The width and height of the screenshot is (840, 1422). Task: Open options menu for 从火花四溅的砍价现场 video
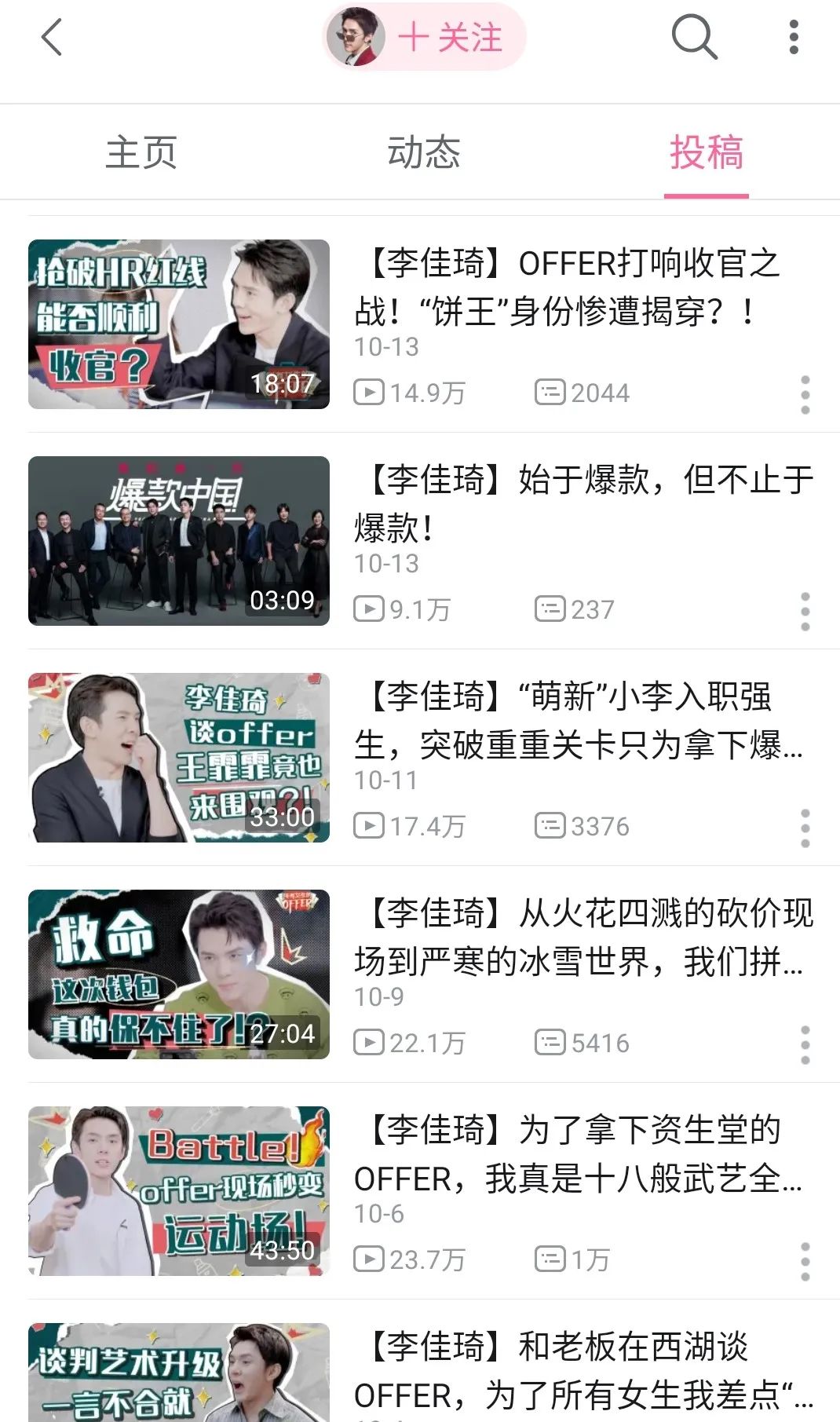(805, 1044)
